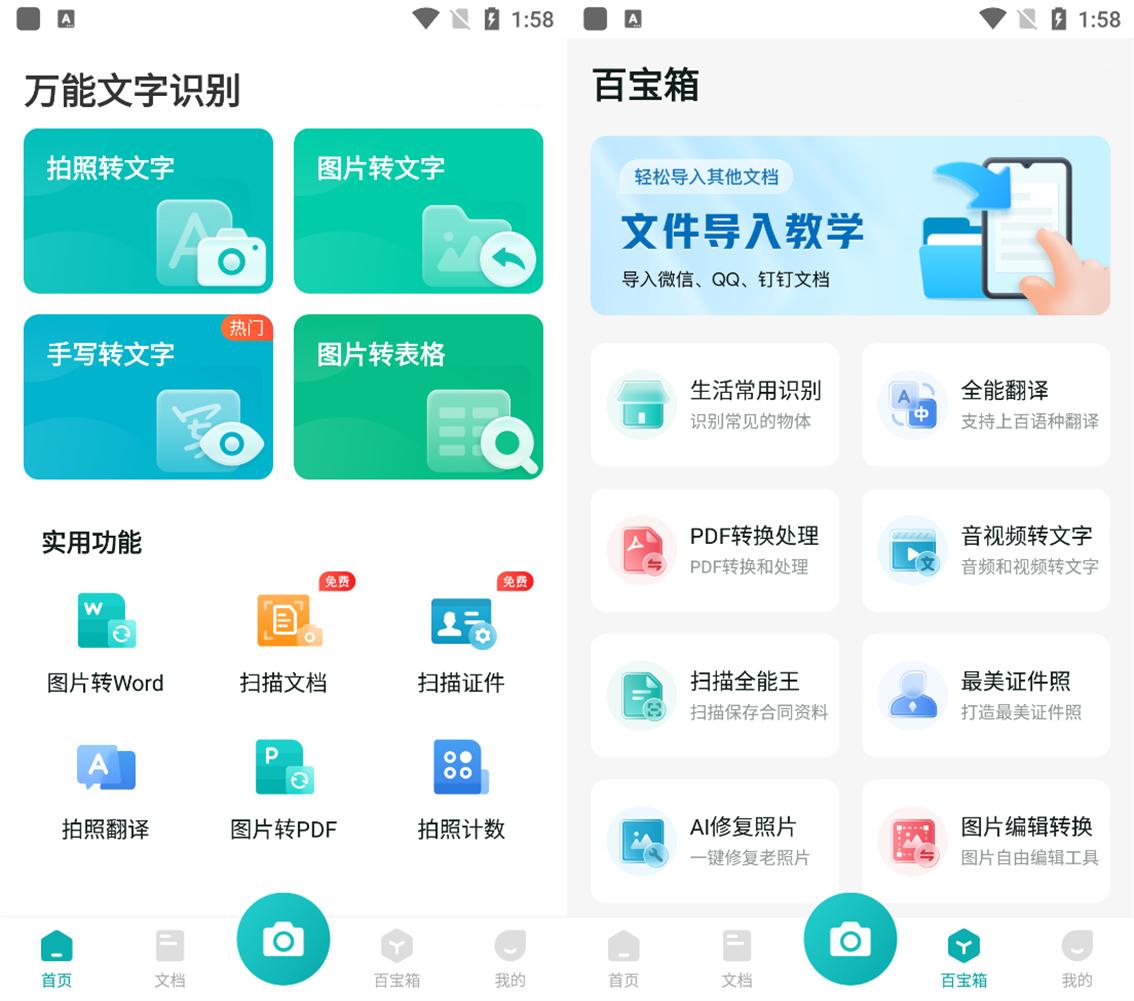Launch AI修复照片 photo repair

714,841
